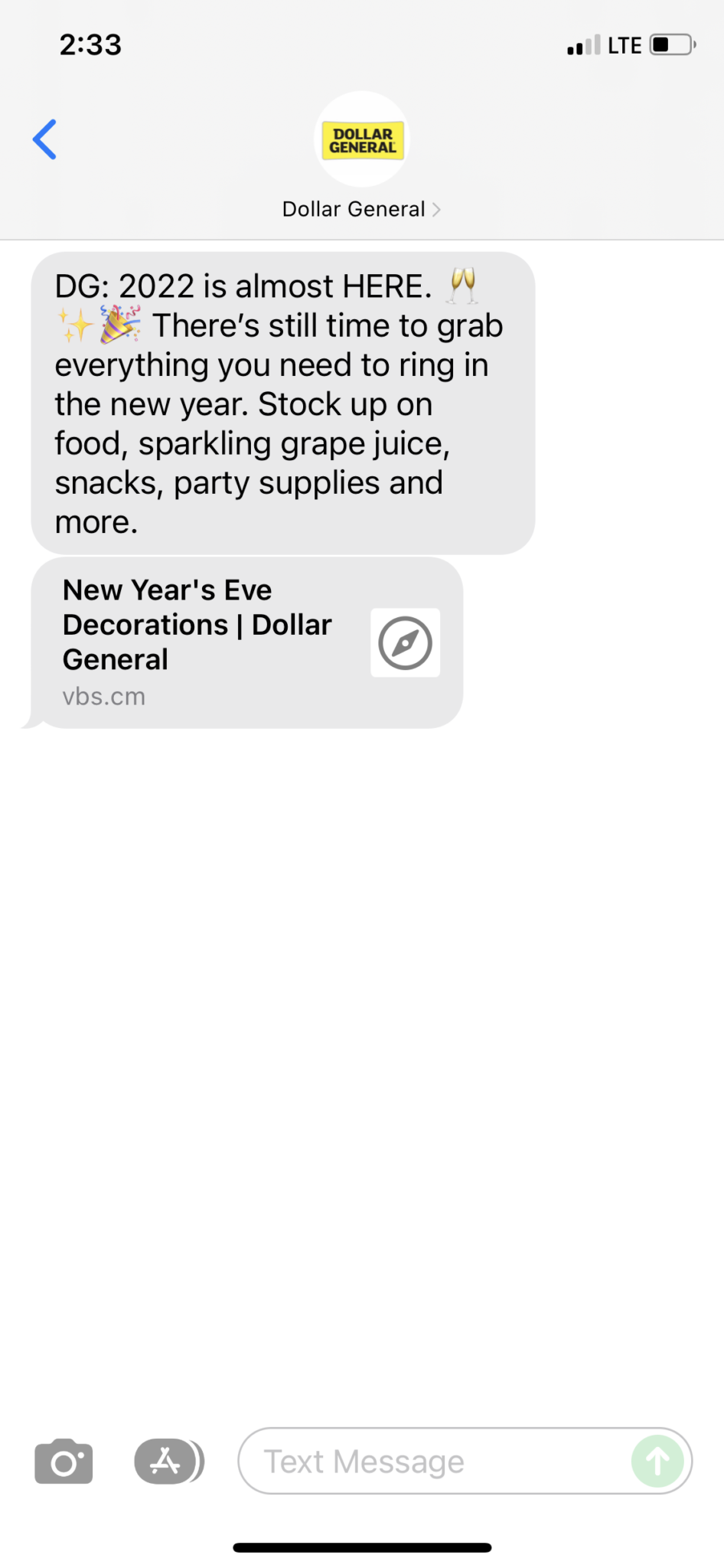Tap the LTE network status indicator
Screen dimensions: 724x1568
pos(624,44)
